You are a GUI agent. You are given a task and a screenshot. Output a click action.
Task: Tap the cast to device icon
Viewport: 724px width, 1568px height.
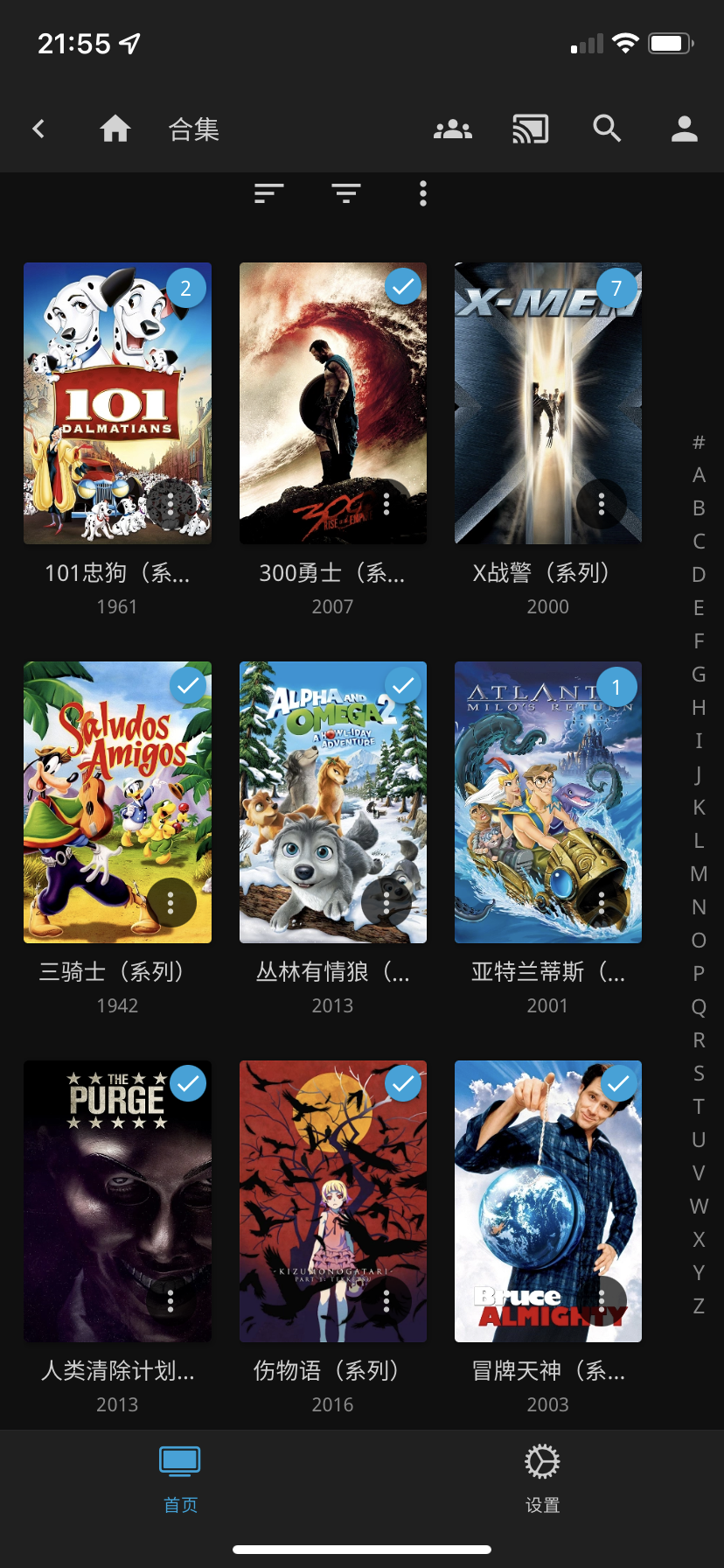pyautogui.click(x=531, y=129)
